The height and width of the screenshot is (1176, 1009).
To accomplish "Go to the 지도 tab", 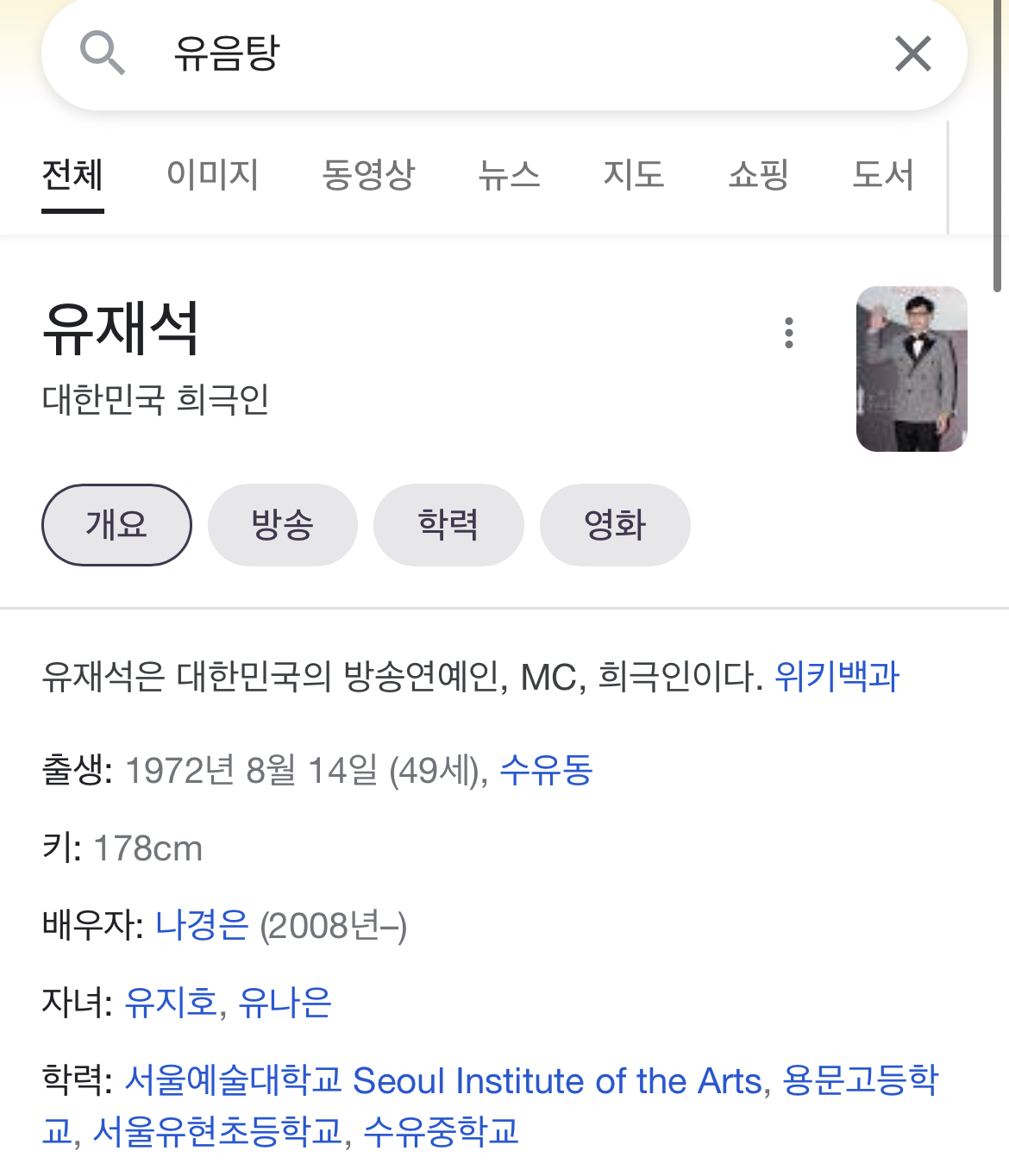I will (x=634, y=175).
